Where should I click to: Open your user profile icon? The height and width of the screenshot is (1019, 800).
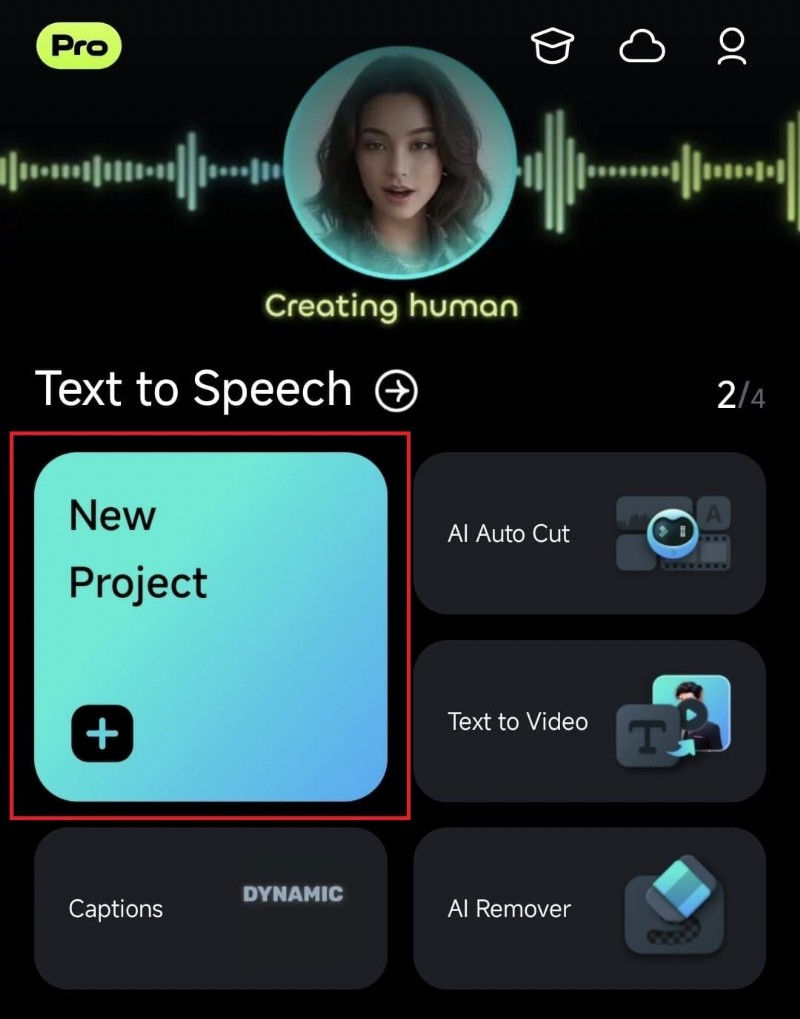coord(730,45)
